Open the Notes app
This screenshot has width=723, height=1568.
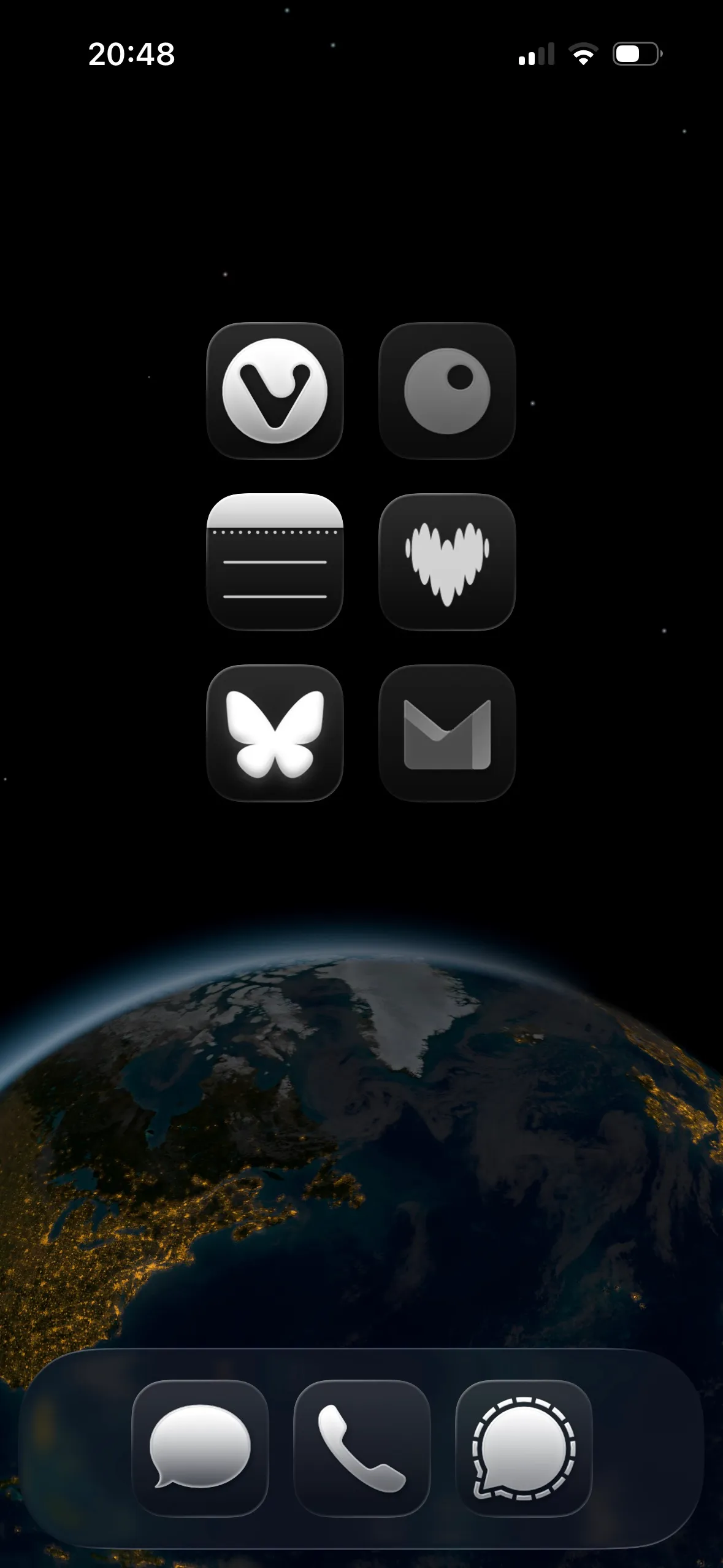coord(275,562)
